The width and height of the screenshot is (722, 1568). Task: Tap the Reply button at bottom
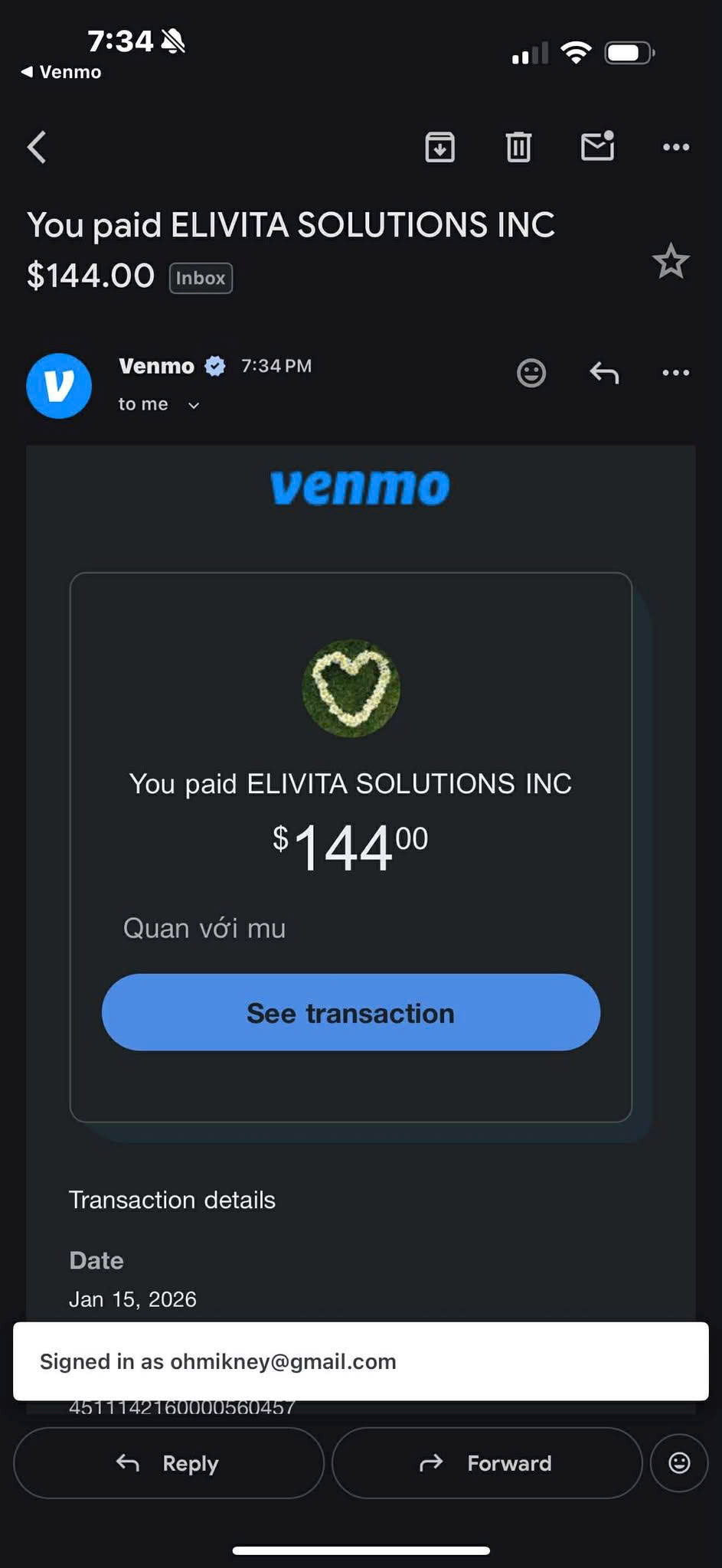click(168, 1463)
